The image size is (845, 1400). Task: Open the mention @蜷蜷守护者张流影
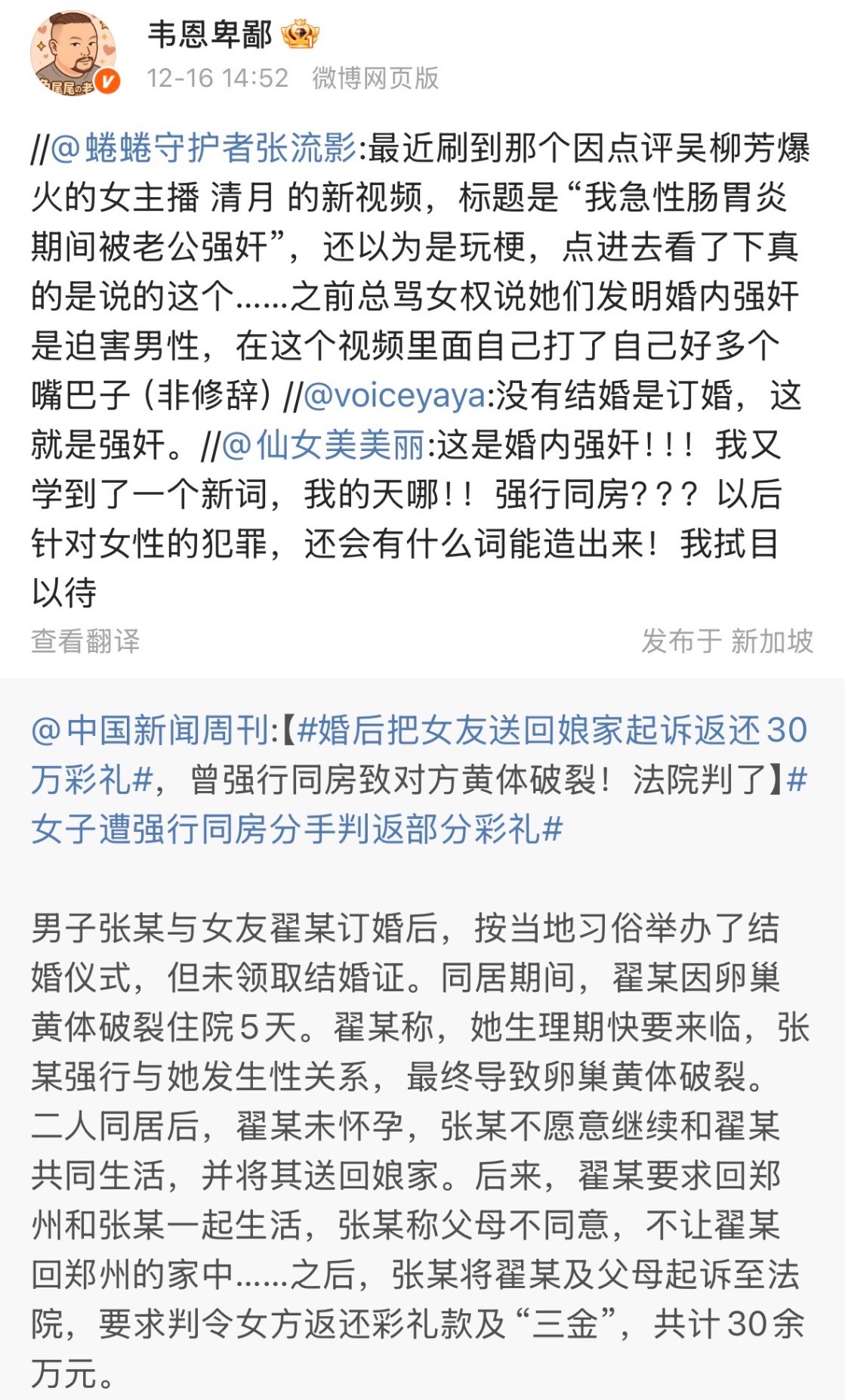click(202, 148)
